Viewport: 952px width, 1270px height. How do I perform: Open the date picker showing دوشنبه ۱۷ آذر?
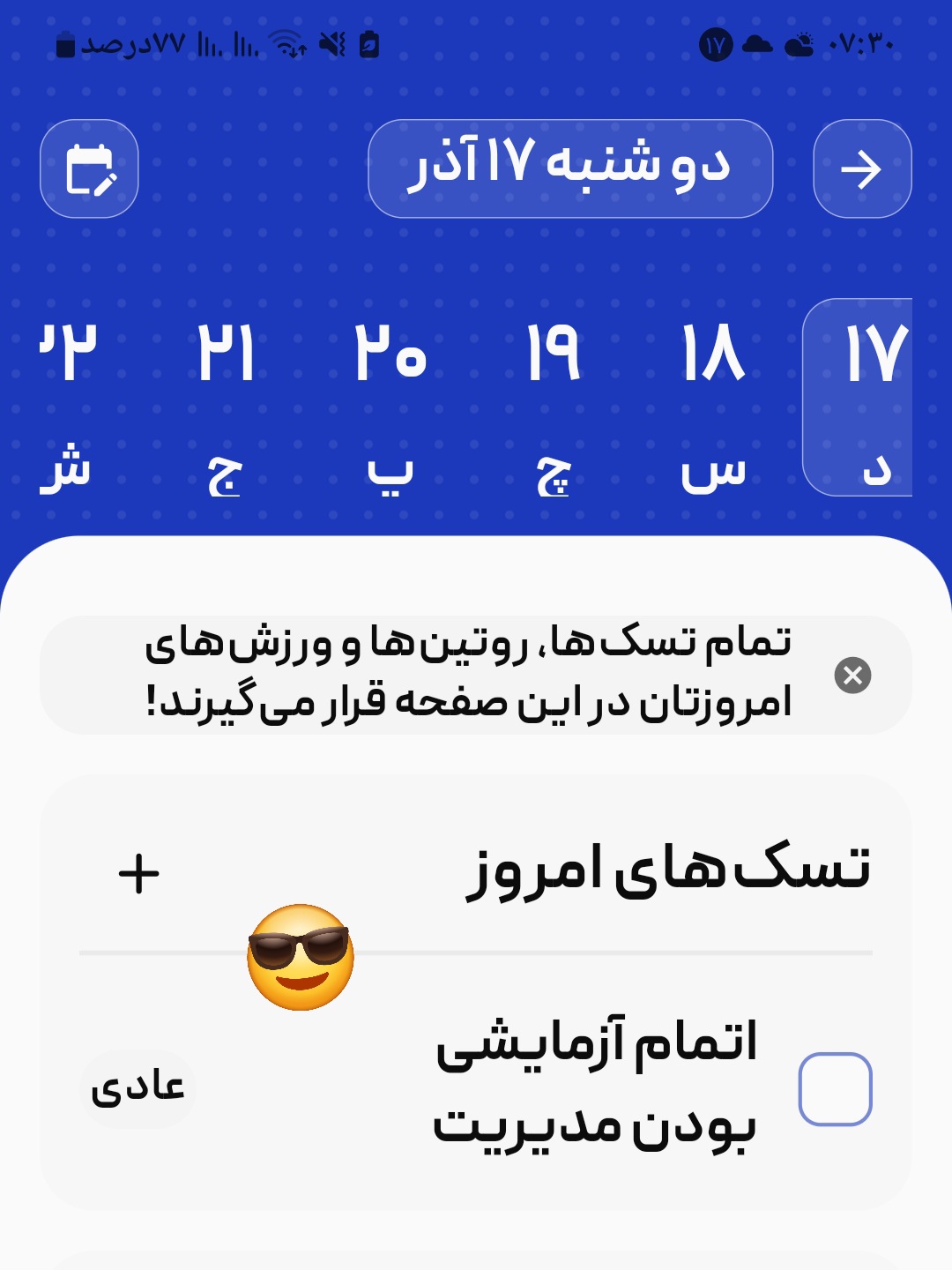tap(570, 168)
